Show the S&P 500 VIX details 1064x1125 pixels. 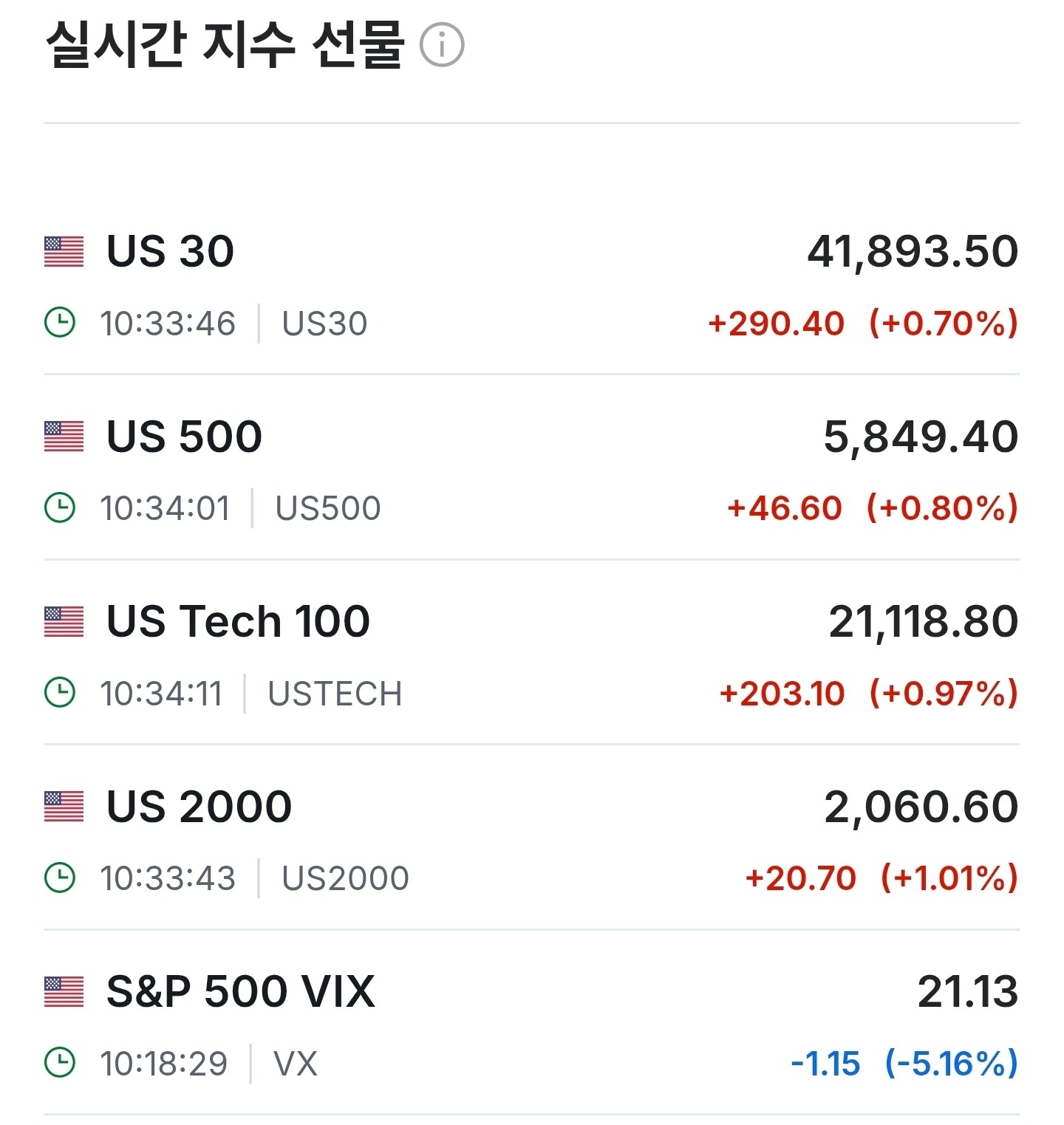click(241, 991)
